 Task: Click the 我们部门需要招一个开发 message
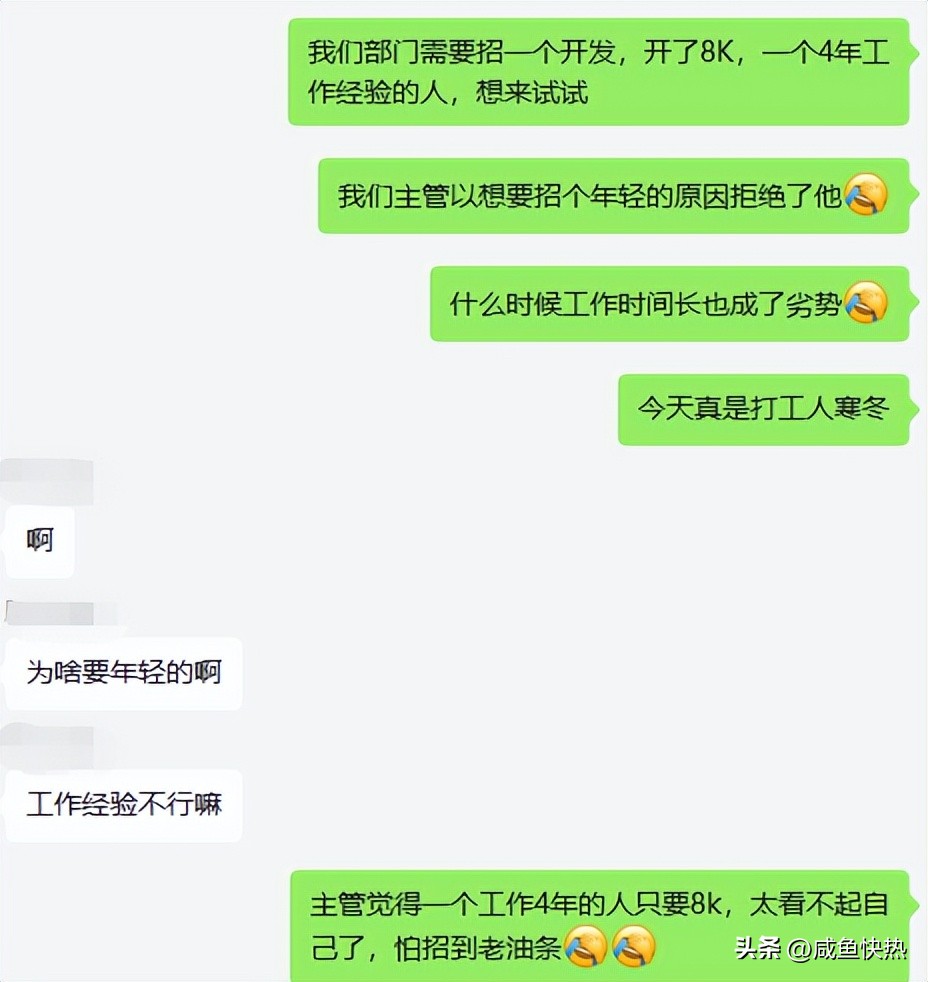pyautogui.click(x=598, y=73)
